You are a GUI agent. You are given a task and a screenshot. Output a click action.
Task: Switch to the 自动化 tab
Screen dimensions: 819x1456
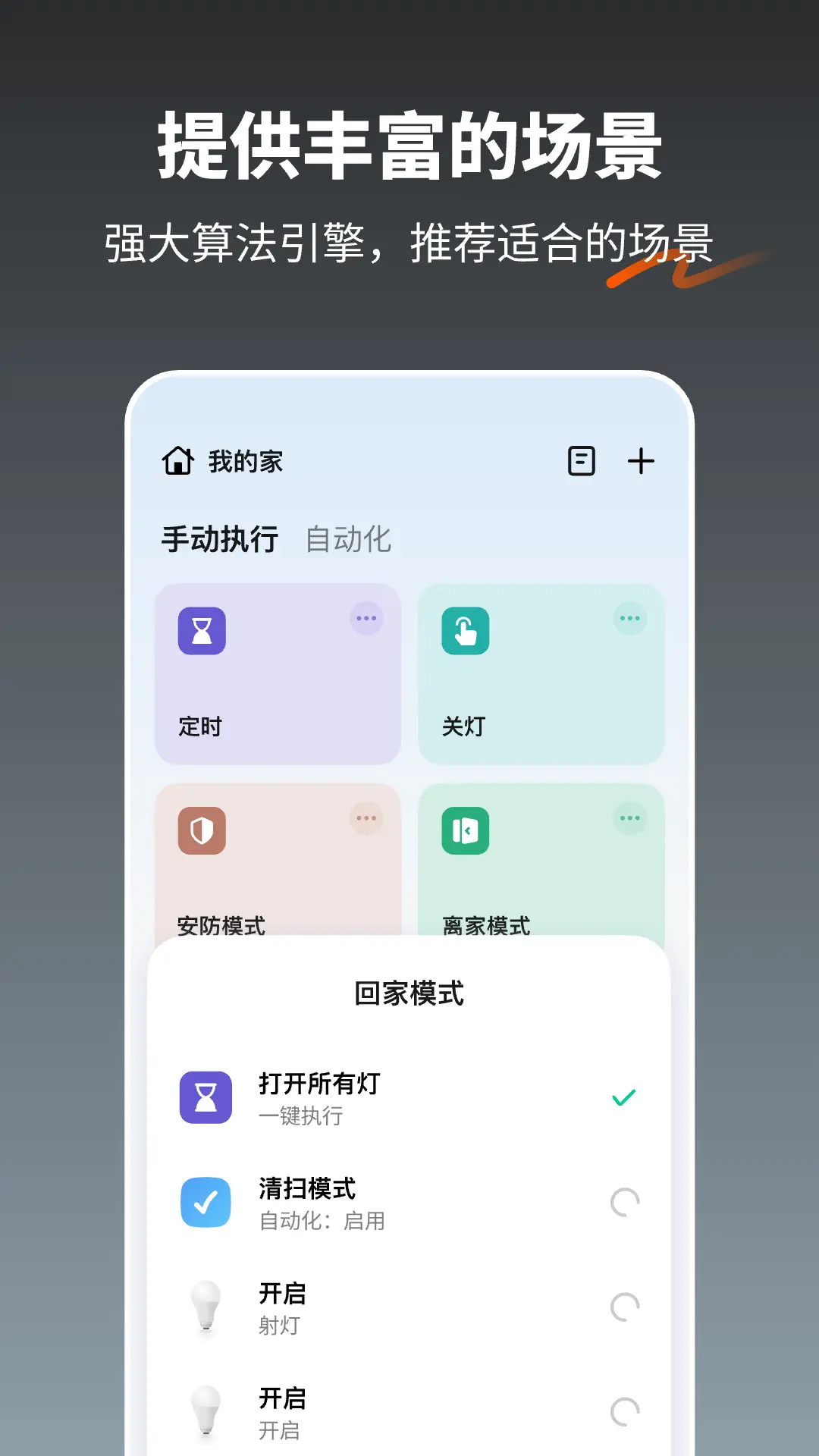(x=350, y=540)
